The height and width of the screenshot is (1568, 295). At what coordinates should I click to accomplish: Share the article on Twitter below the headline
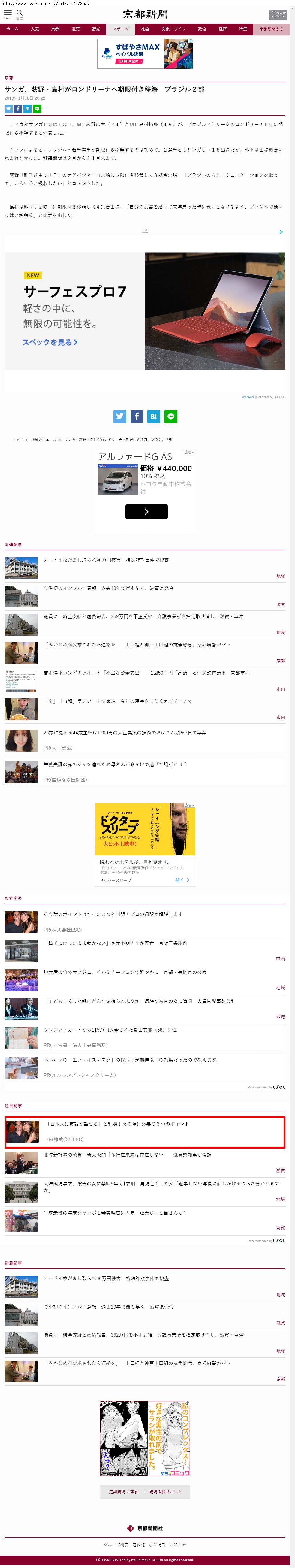point(8,108)
